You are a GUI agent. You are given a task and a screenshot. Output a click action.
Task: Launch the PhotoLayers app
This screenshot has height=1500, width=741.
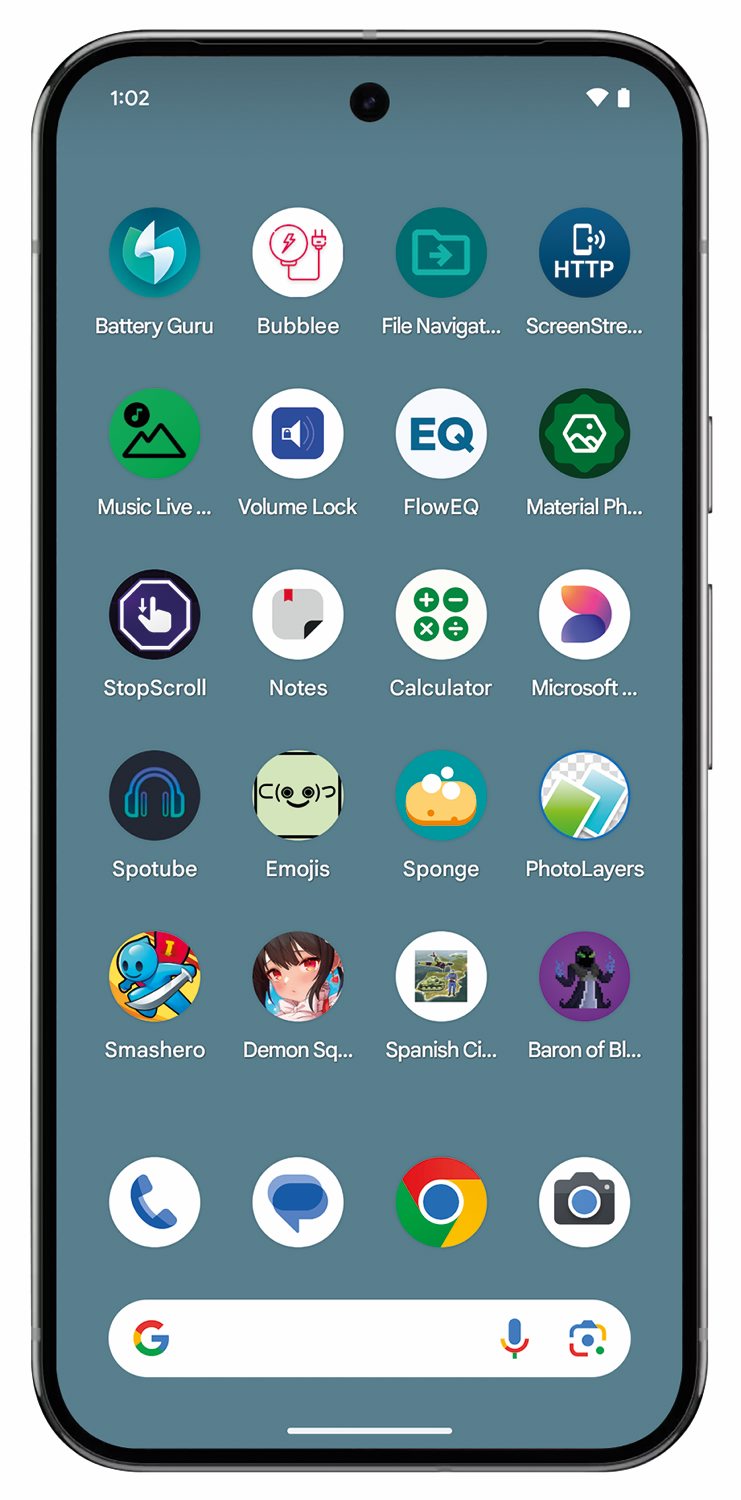point(584,796)
